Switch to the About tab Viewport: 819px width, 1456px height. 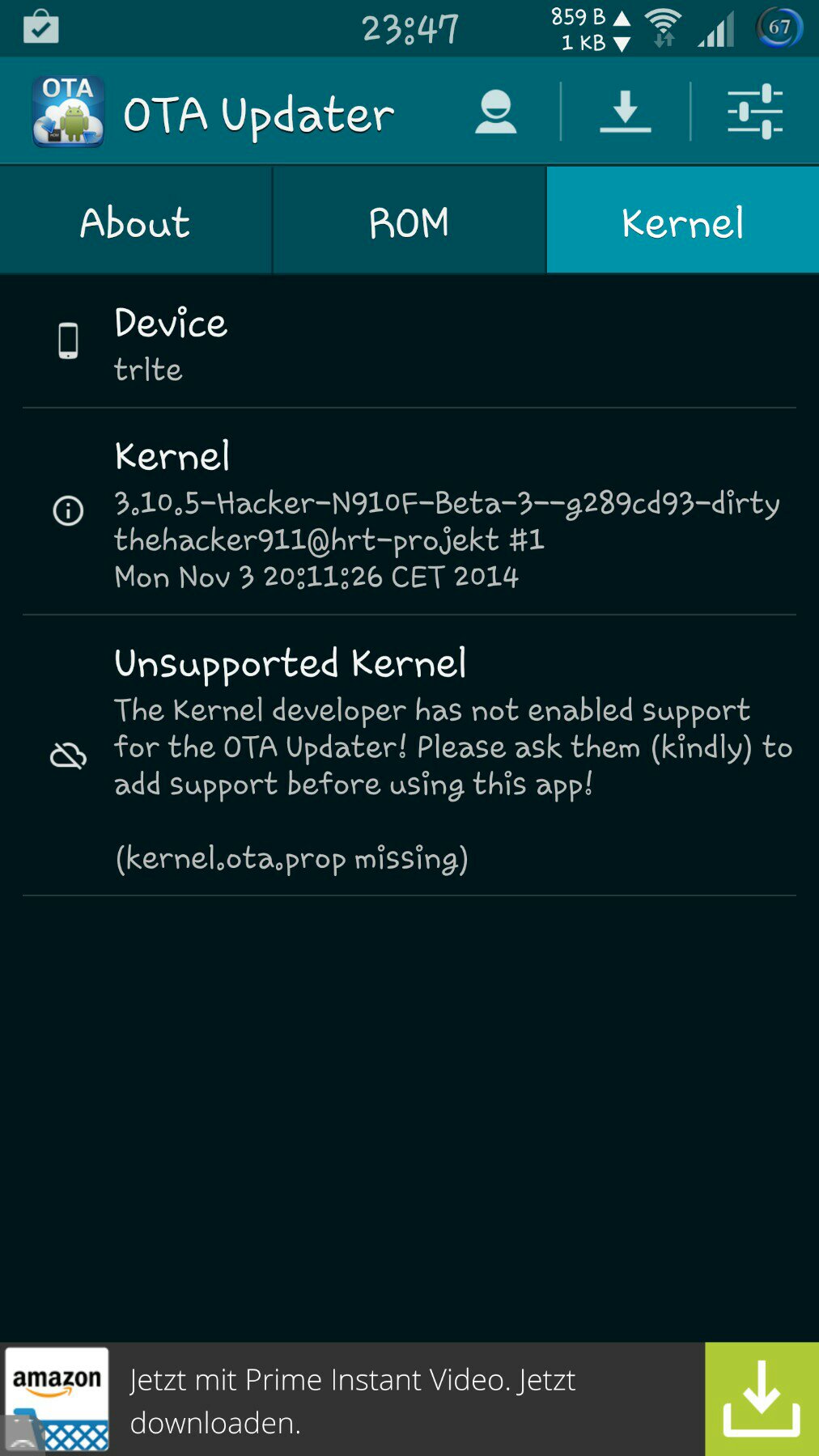click(135, 221)
